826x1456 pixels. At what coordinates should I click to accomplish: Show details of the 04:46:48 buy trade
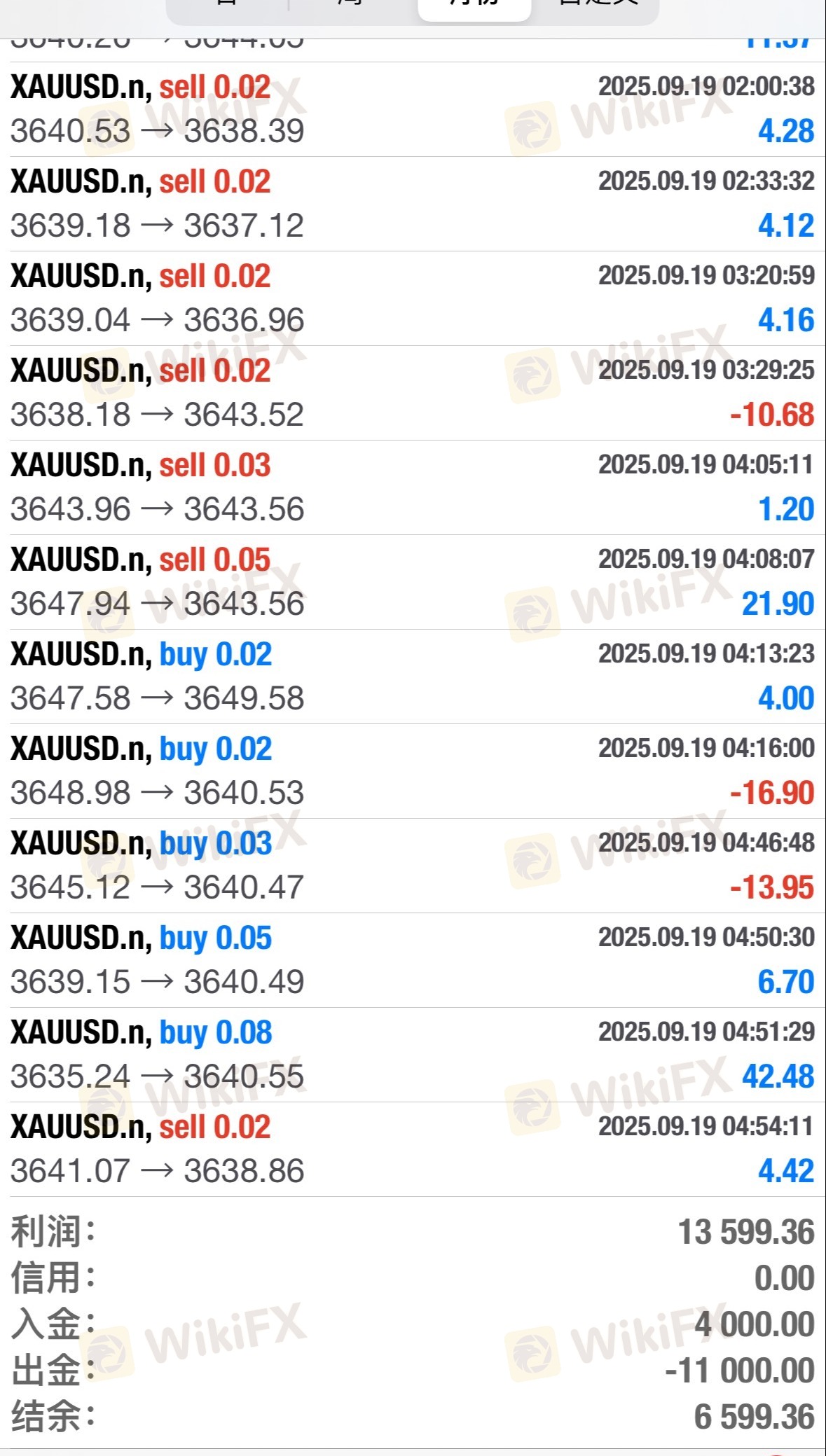click(x=413, y=866)
